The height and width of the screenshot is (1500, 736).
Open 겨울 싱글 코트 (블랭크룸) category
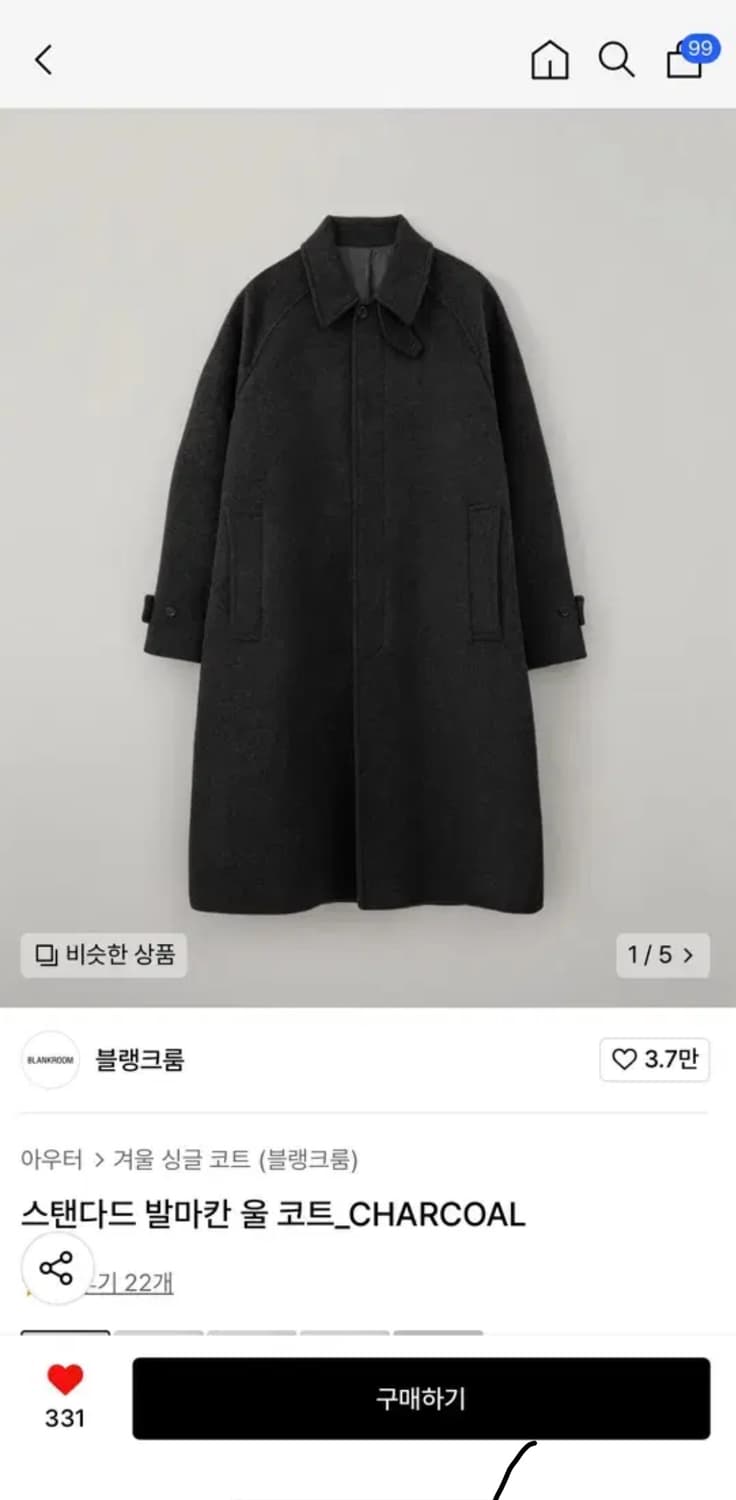coord(235,1160)
